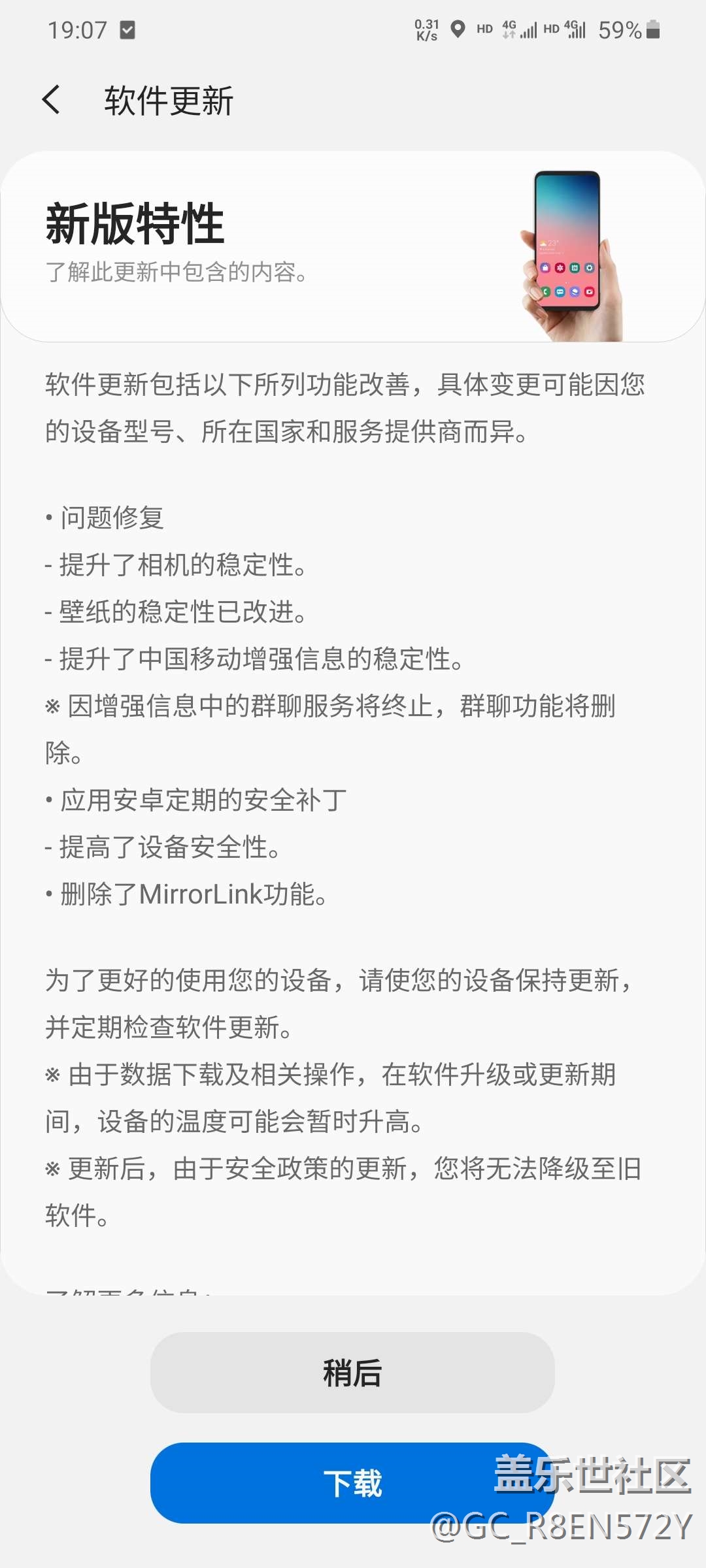706x1568 pixels.
Task: Go back from 软件更新 page
Action: tap(51, 100)
